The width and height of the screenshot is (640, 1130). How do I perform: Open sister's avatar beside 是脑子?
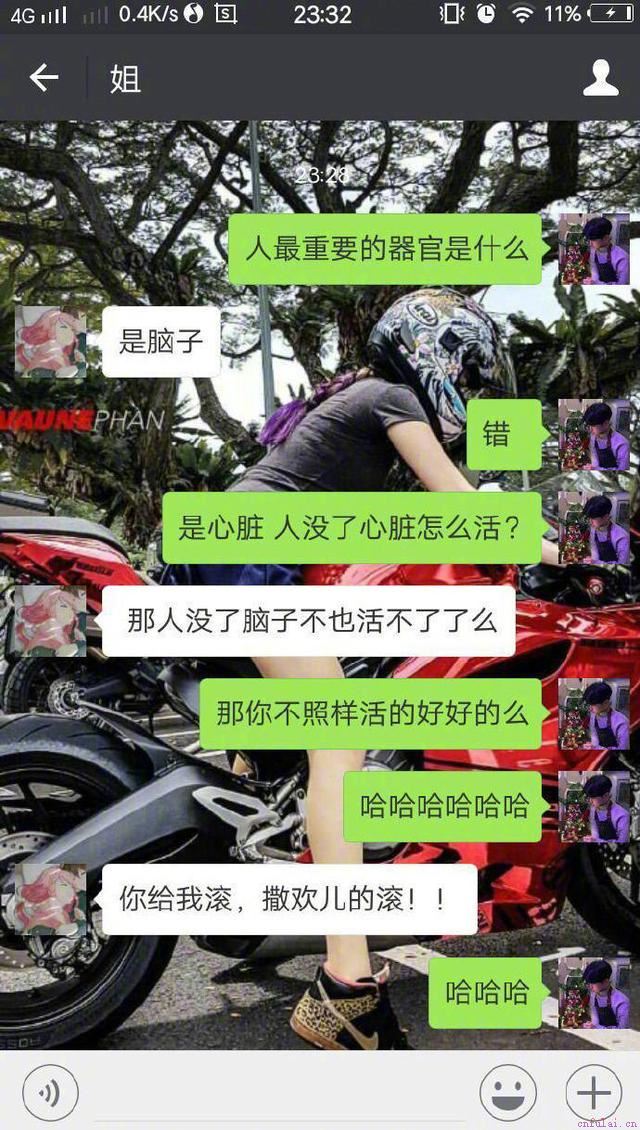click(50, 342)
